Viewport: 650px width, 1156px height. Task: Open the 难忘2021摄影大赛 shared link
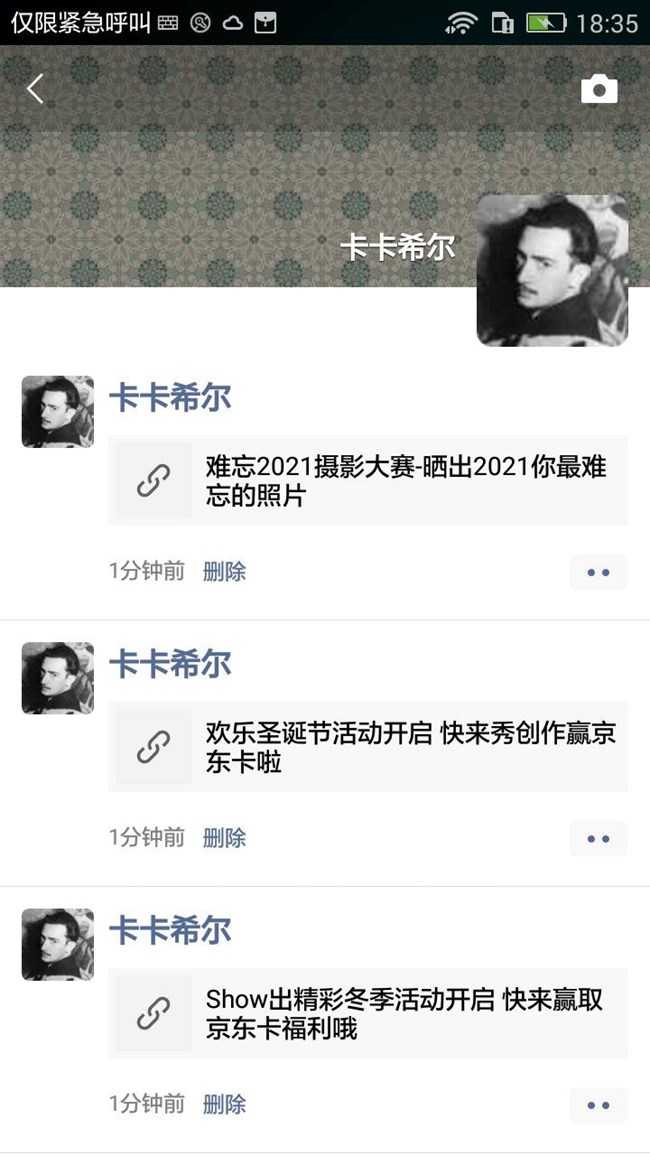coord(368,480)
